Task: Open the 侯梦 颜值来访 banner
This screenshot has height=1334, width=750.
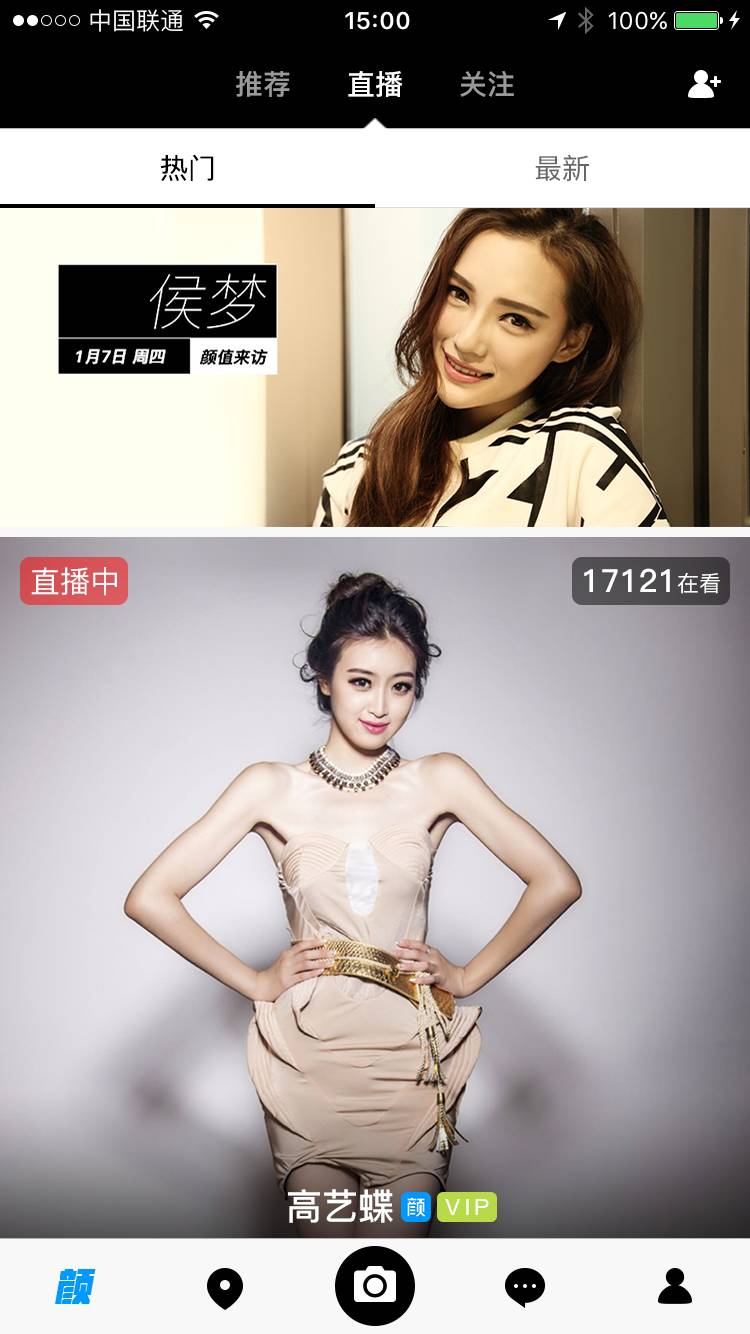Action: tap(375, 367)
